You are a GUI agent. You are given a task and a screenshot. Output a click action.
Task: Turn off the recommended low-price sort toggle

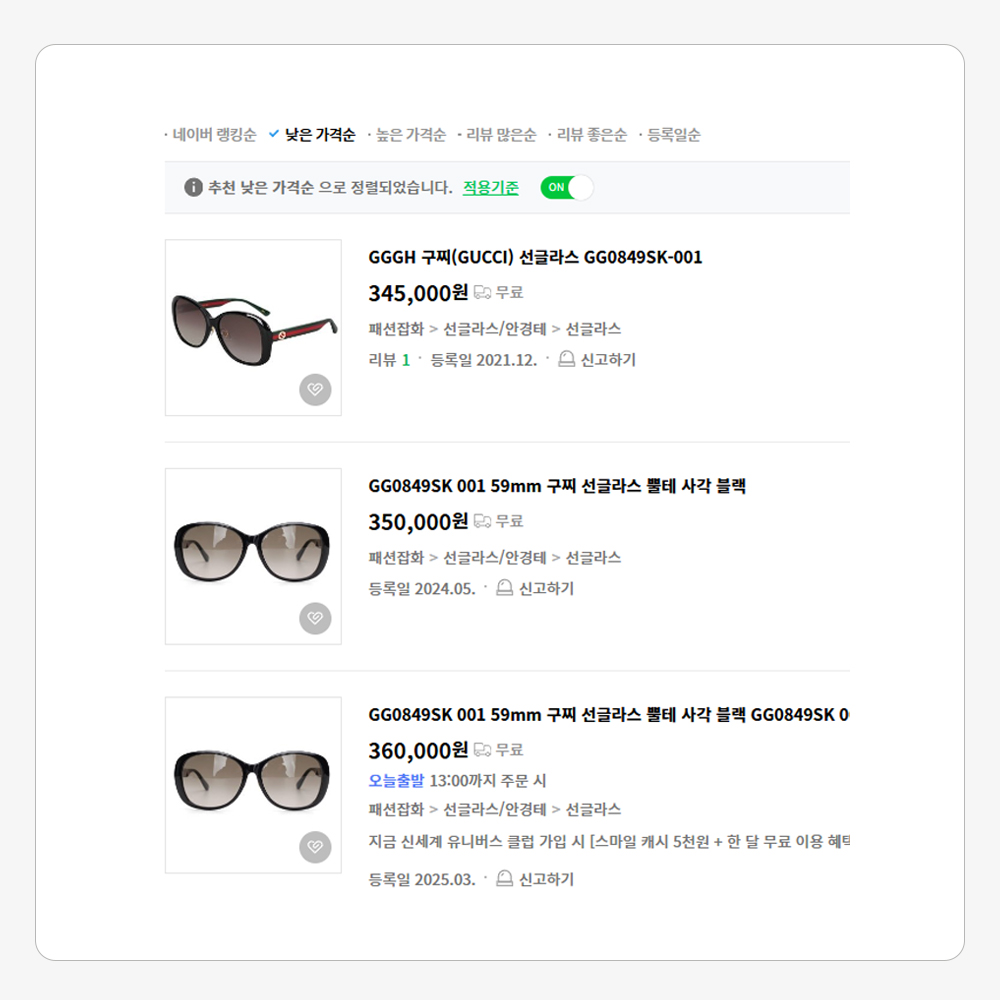pyautogui.click(x=567, y=188)
